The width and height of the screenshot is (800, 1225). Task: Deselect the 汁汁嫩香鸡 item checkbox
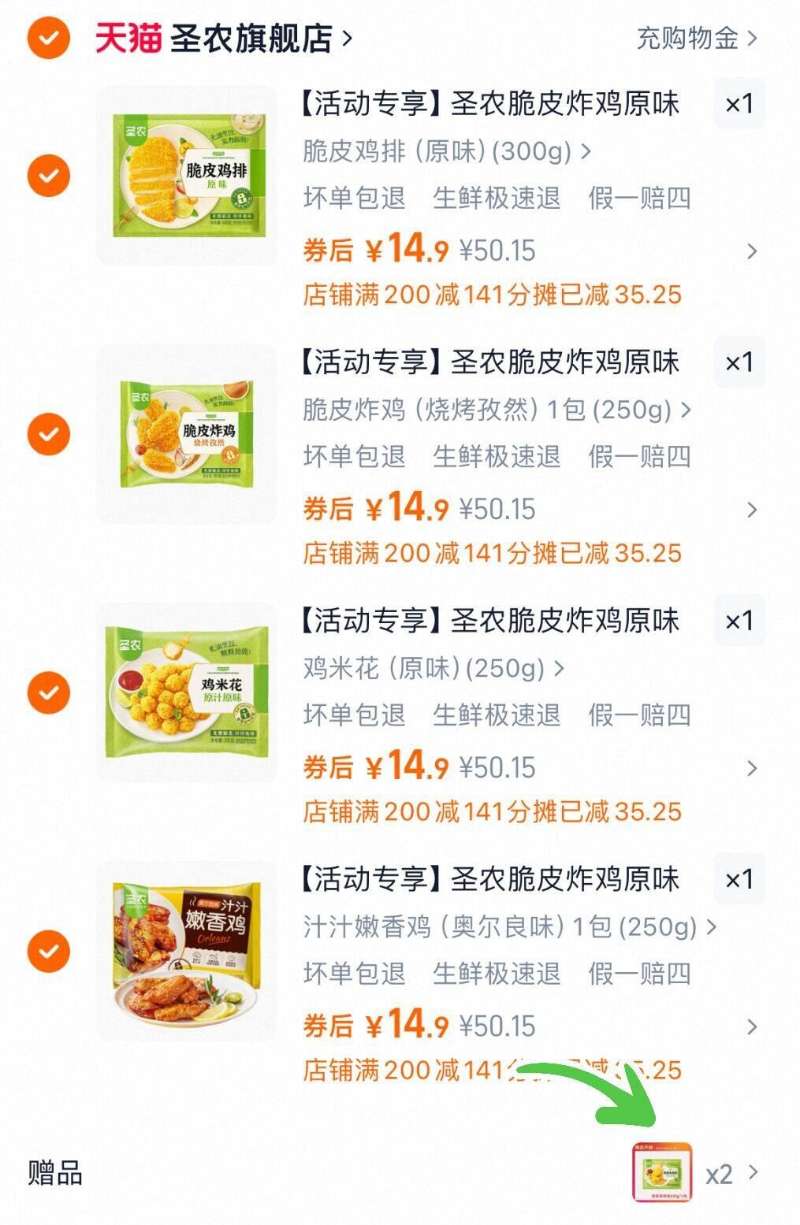coord(47,951)
